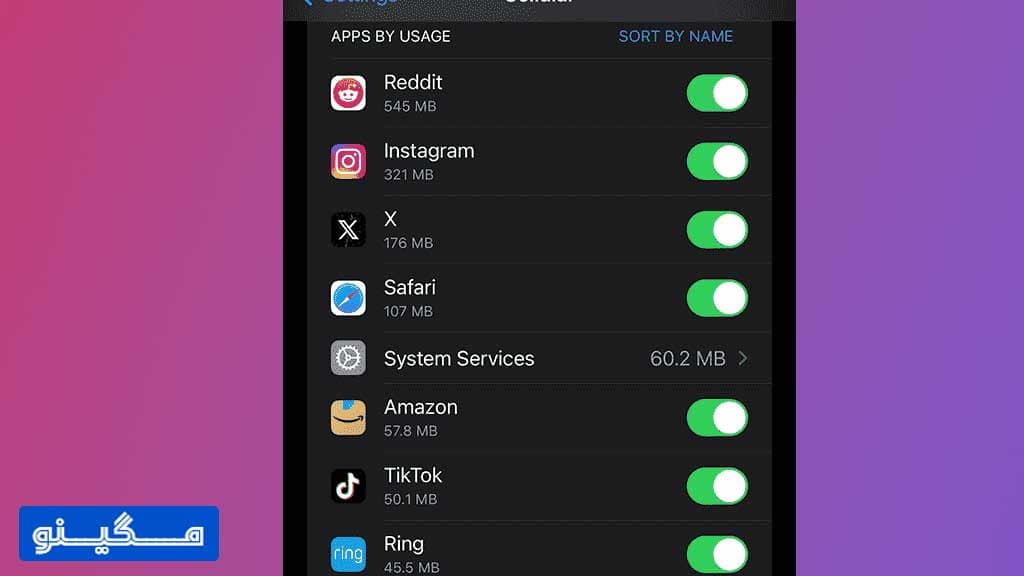Turn off TikTok cellular data
The image size is (1024, 576).
717,486
